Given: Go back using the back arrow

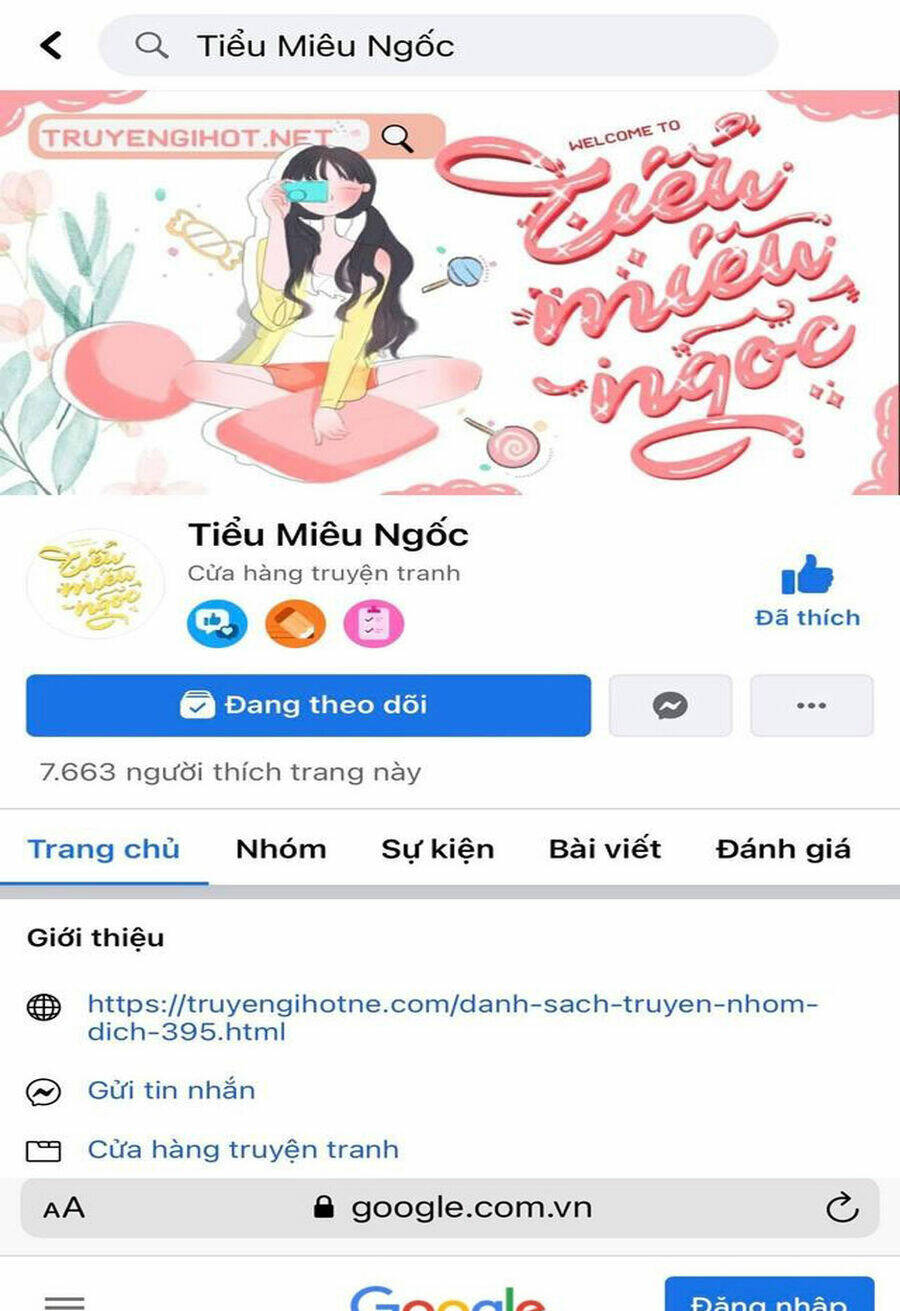Looking at the screenshot, I should [x=50, y=45].
